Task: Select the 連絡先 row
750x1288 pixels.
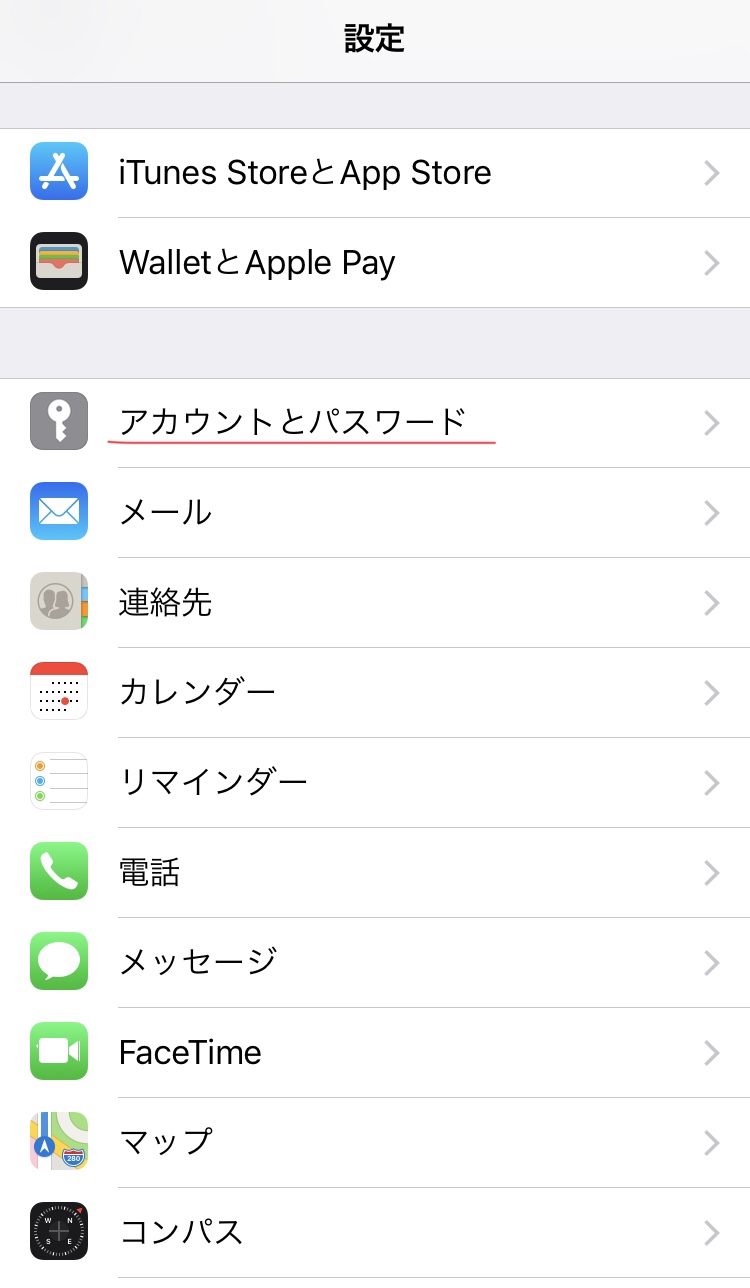Action: [x=374, y=603]
